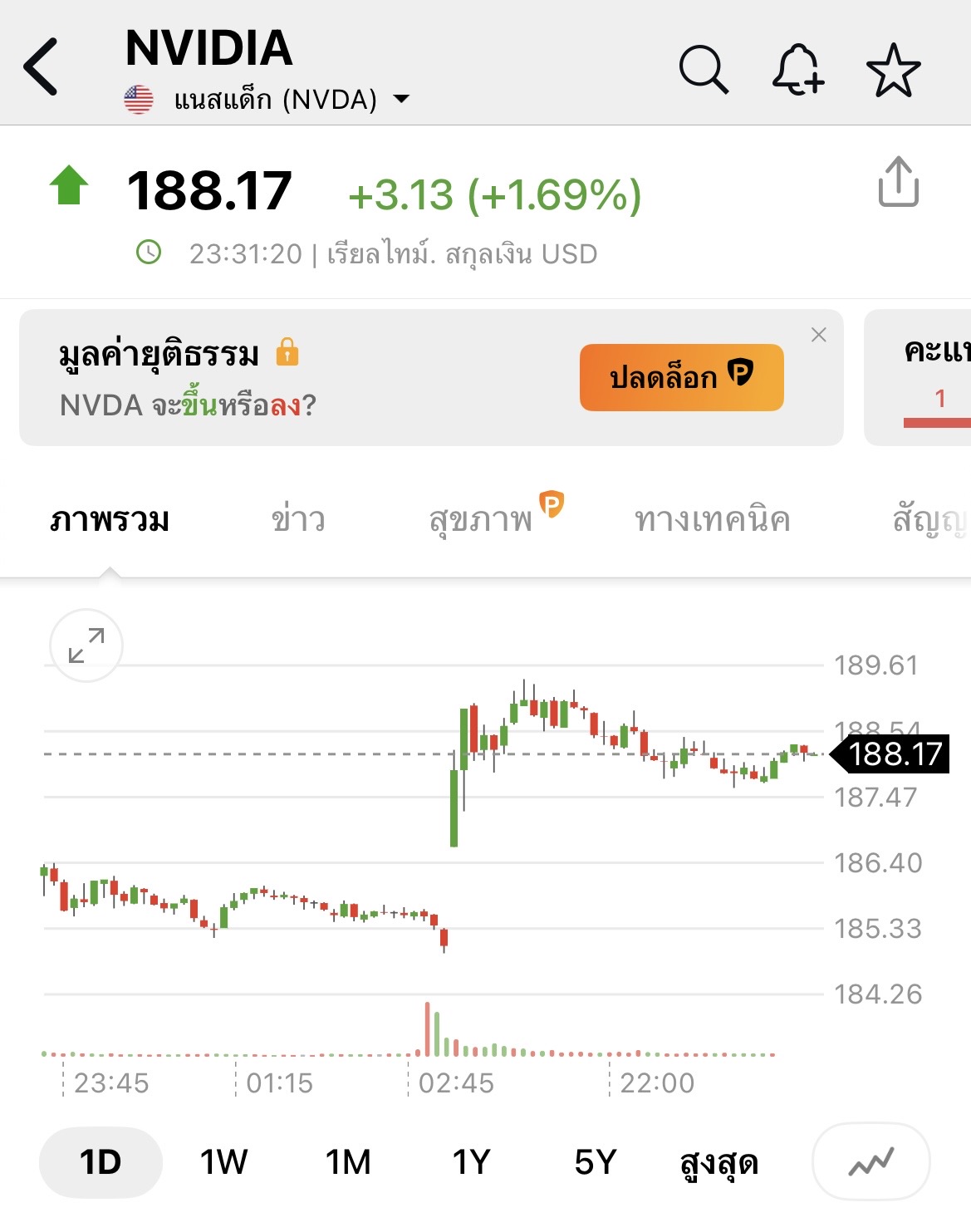This screenshot has height=1232, width=971.
Task: Dismiss the มูลค่ายุติธรรม banner
Action: pos(819,335)
